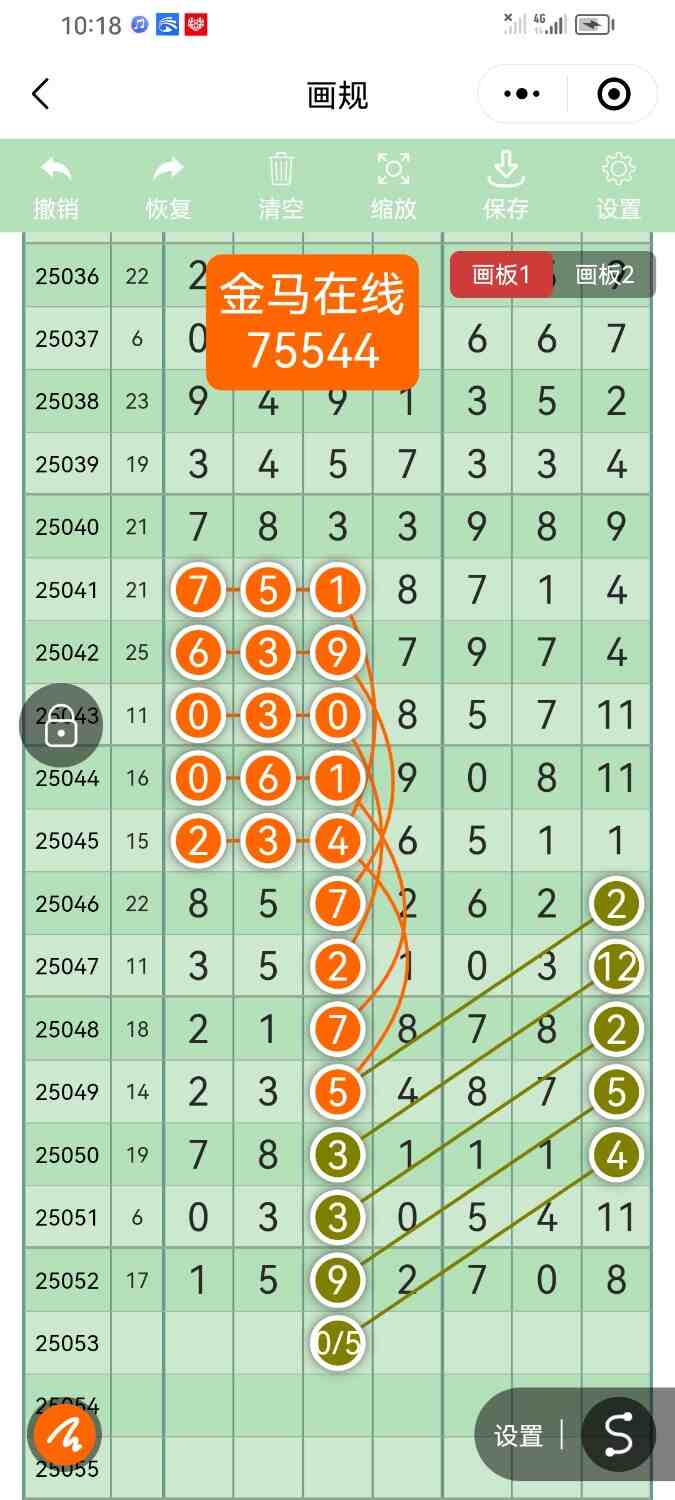Switch to 画板1
The height and width of the screenshot is (1500, 675).
click(x=501, y=275)
